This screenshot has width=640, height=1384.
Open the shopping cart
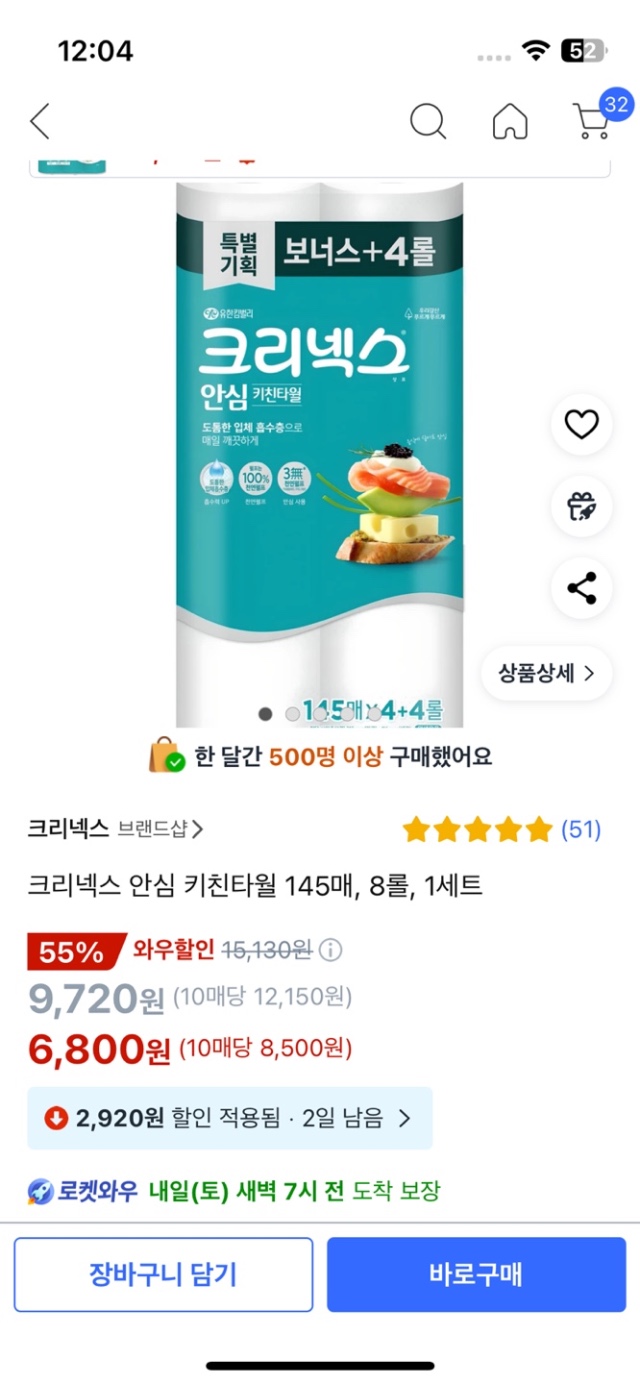point(592,121)
